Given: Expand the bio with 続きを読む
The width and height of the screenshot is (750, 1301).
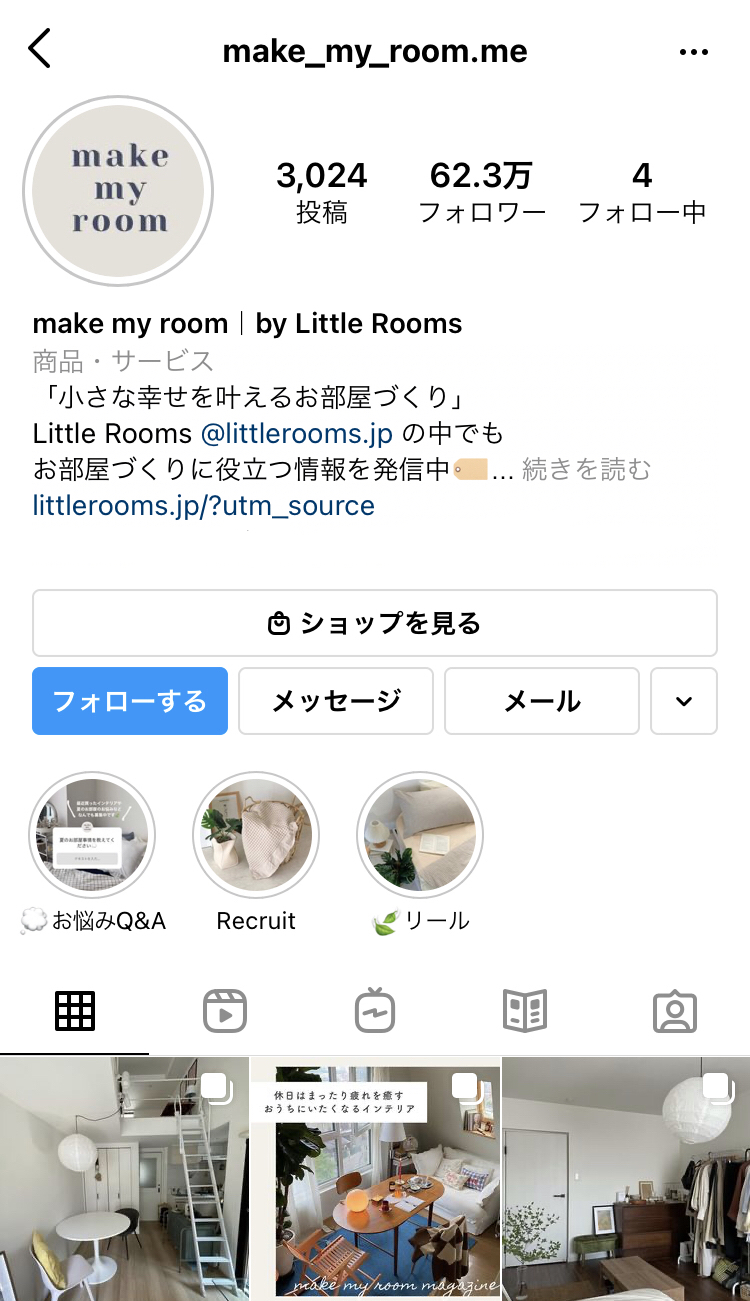Looking at the screenshot, I should 586,469.
